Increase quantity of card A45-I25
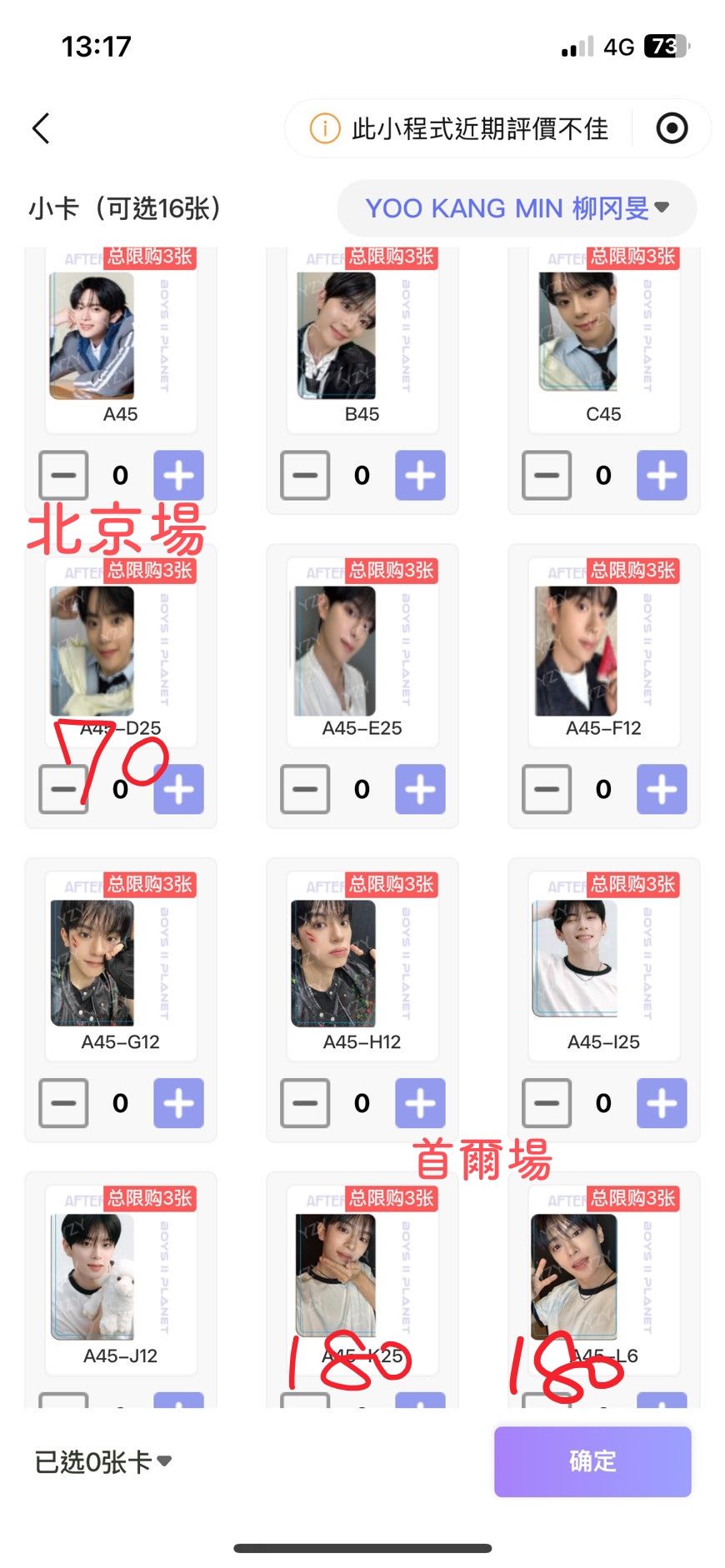 tap(662, 1103)
